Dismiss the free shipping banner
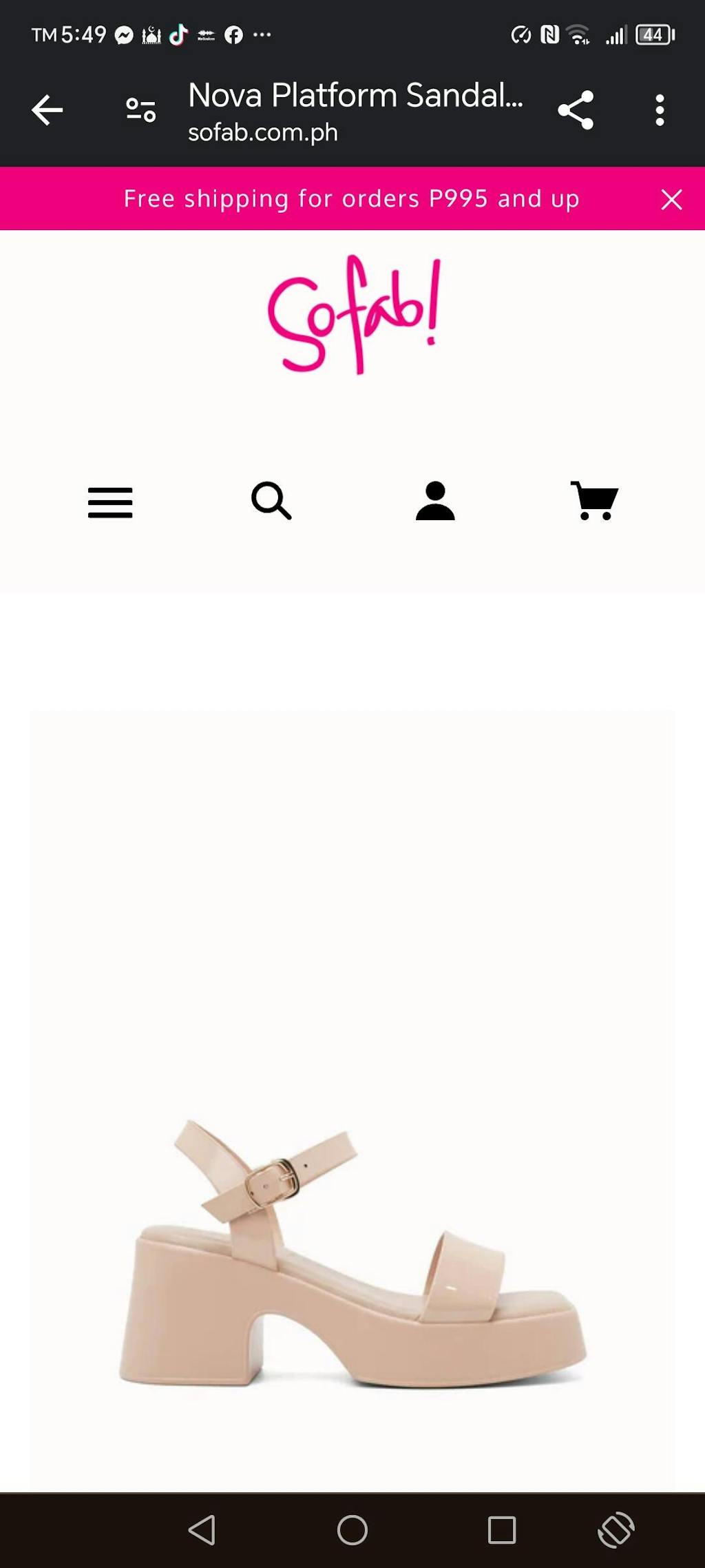Image resolution: width=705 pixels, height=1568 pixels. tap(671, 200)
